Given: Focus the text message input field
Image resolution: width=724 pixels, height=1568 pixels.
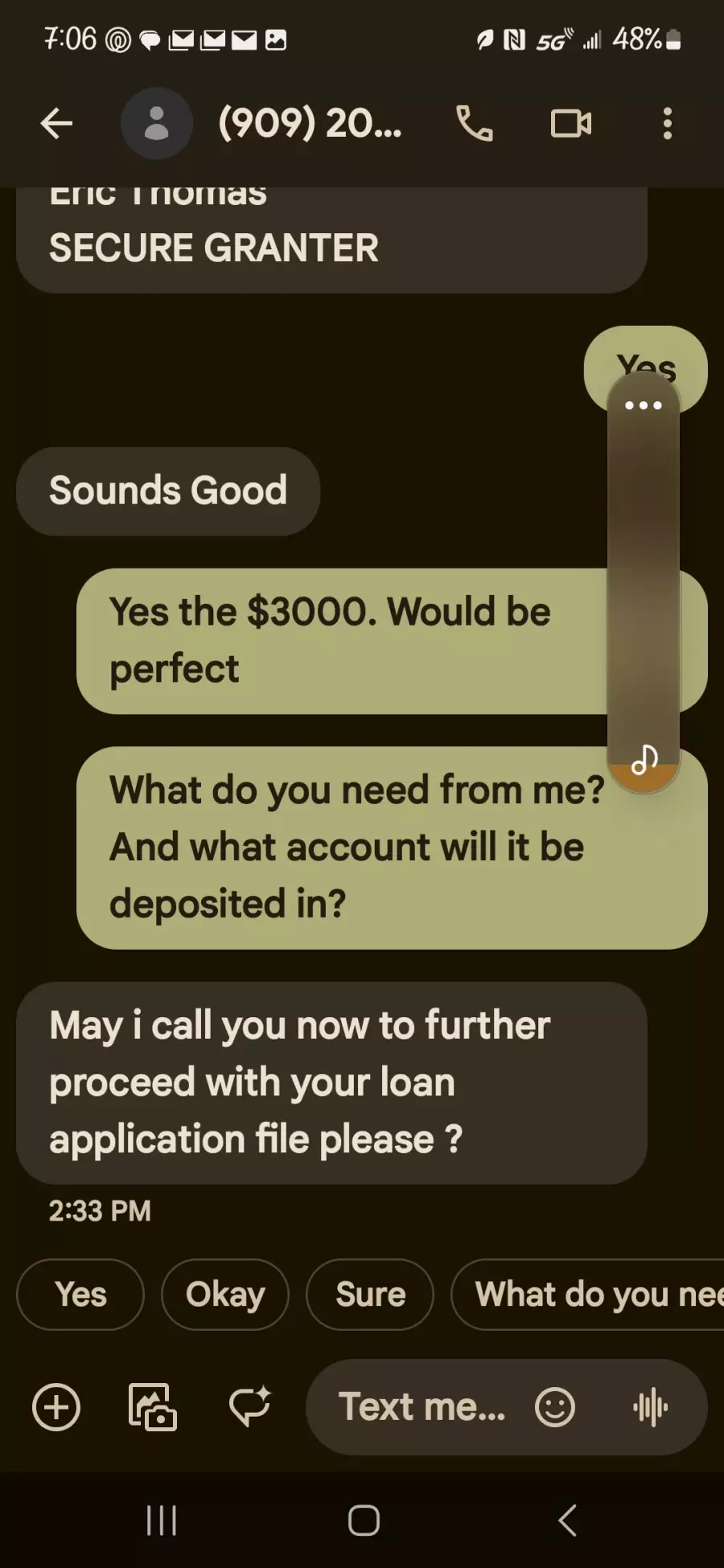Looking at the screenshot, I should tap(422, 1407).
